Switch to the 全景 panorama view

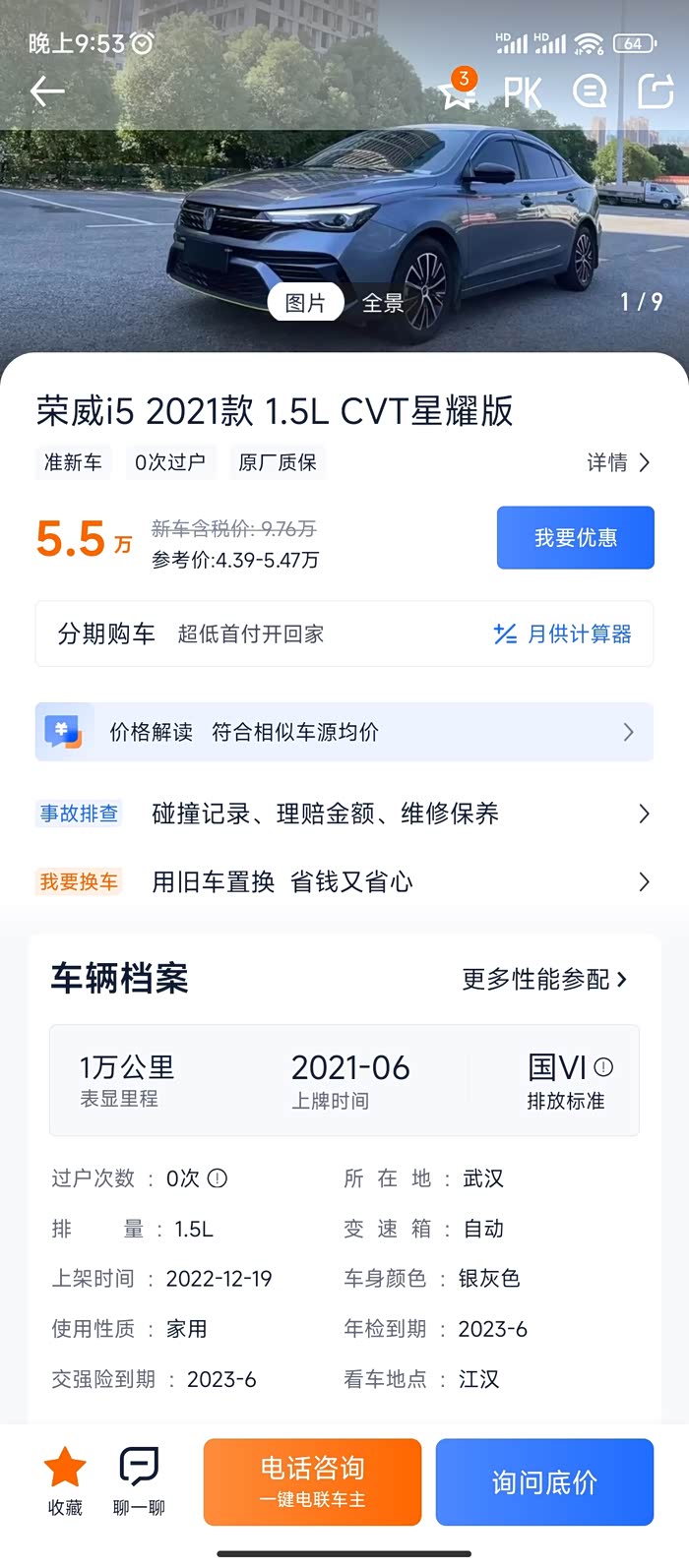(383, 303)
